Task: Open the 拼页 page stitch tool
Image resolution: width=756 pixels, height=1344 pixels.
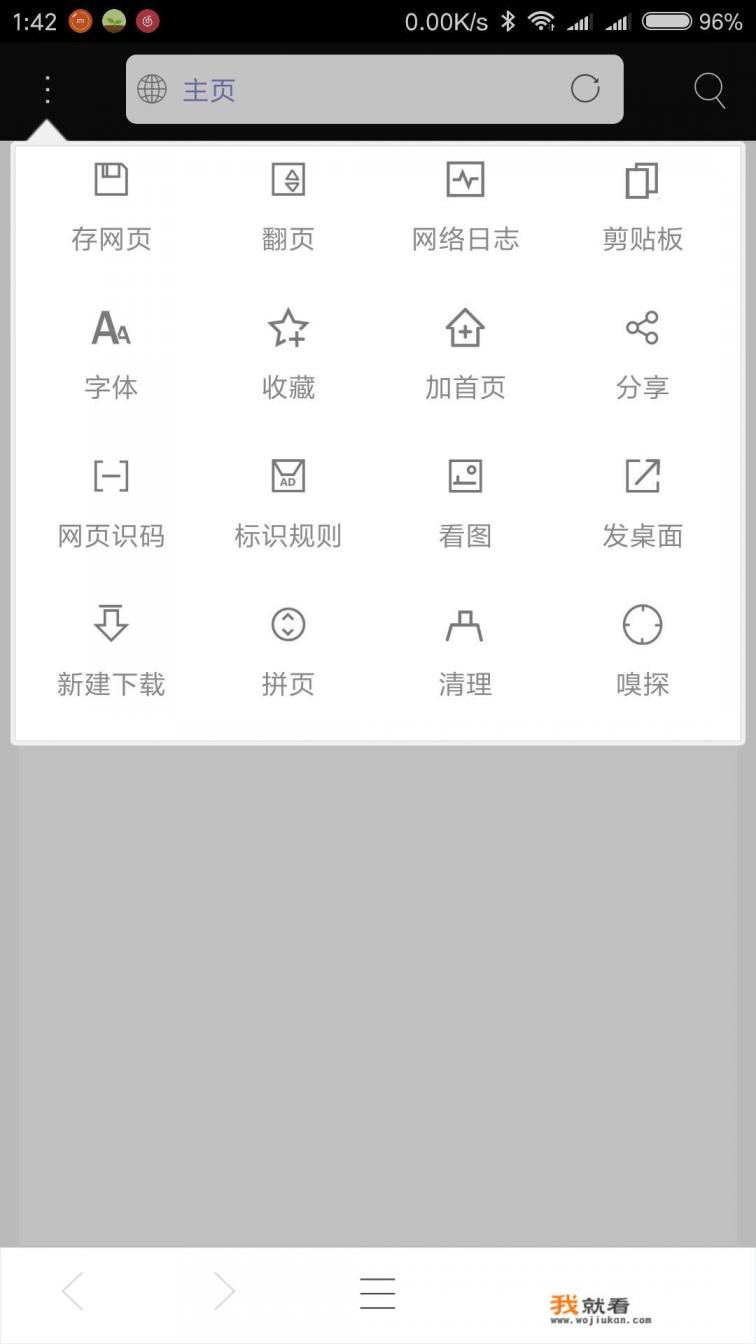Action: tap(288, 646)
